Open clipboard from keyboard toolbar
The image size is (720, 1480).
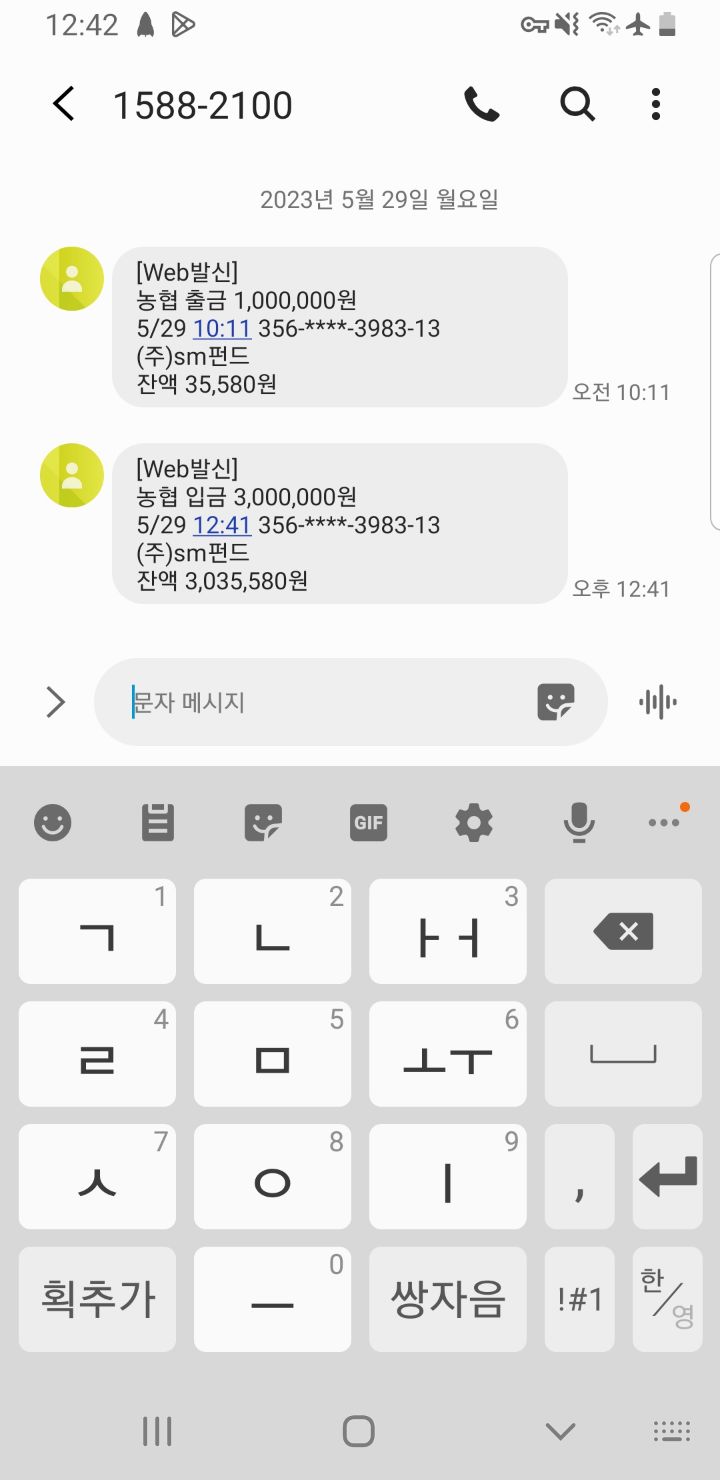[x=158, y=823]
